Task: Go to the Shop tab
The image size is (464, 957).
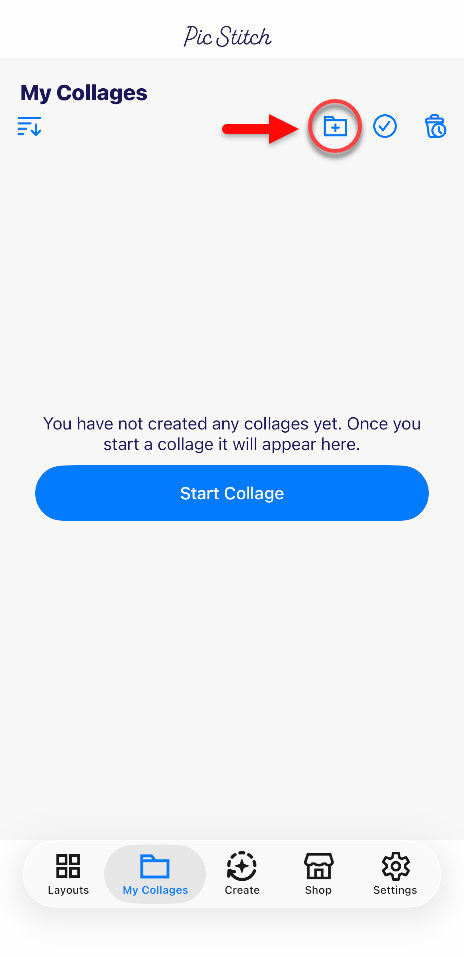Action: coord(318,874)
